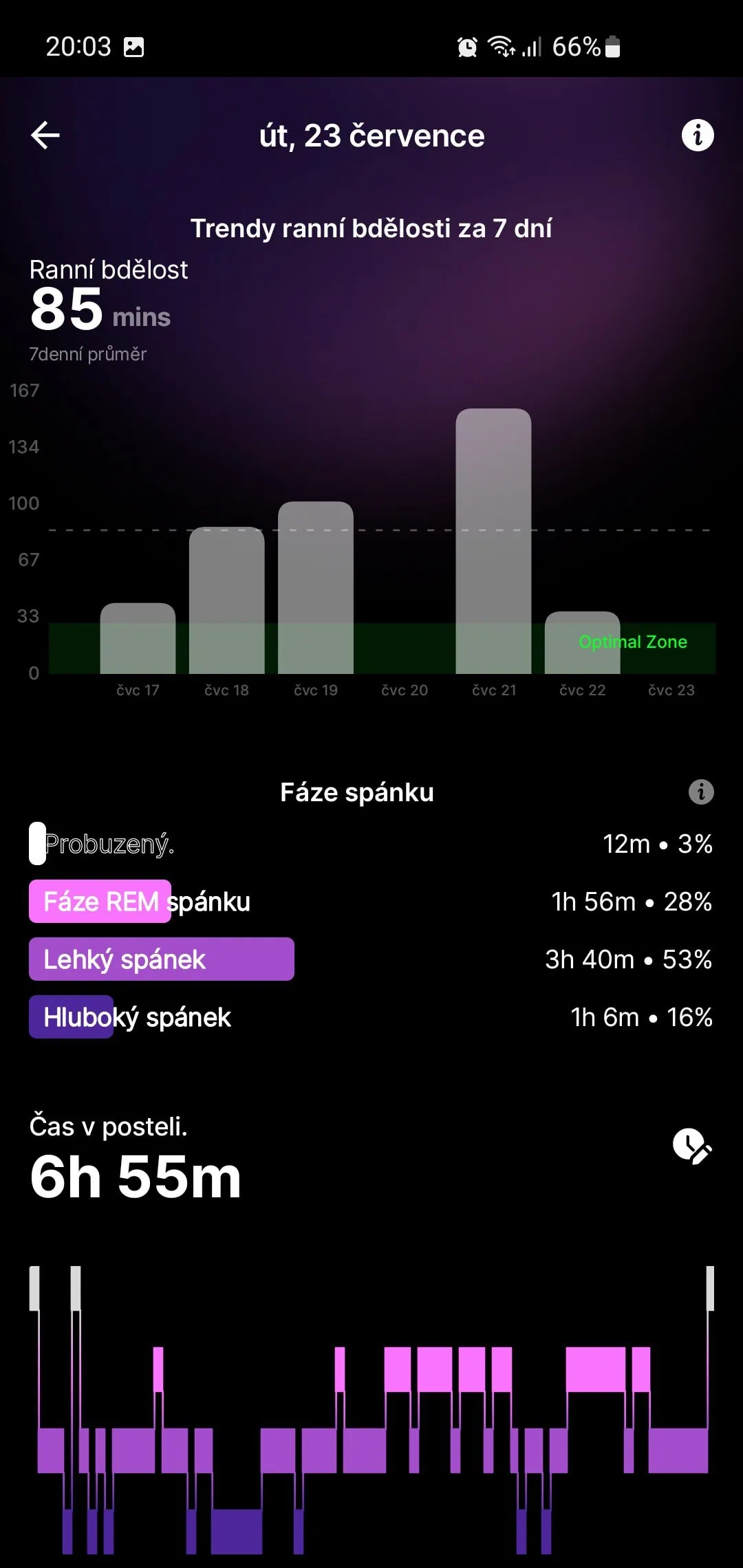Edit time in bed with clock icon
Screen dimensions: 743x1568
click(x=691, y=1146)
